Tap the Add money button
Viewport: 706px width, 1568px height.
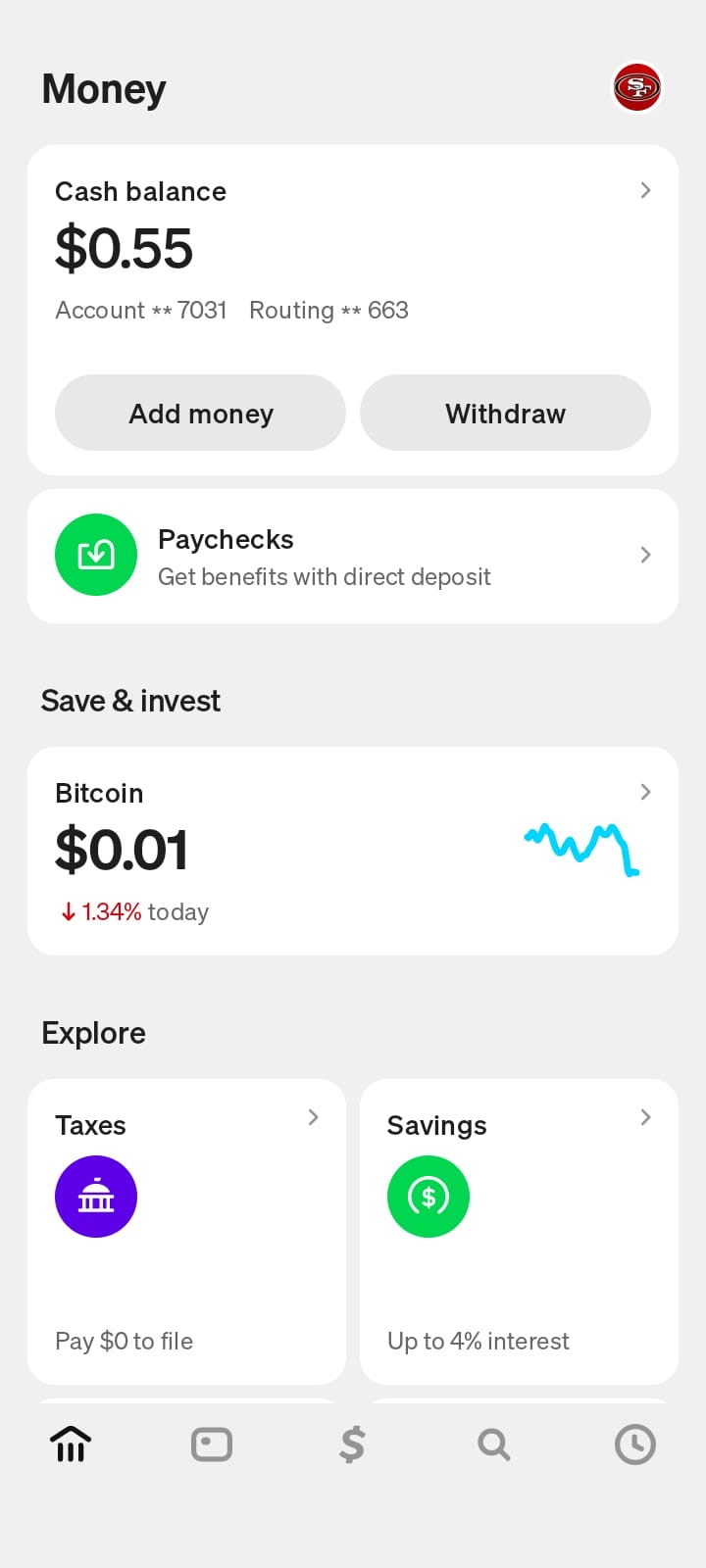click(200, 413)
